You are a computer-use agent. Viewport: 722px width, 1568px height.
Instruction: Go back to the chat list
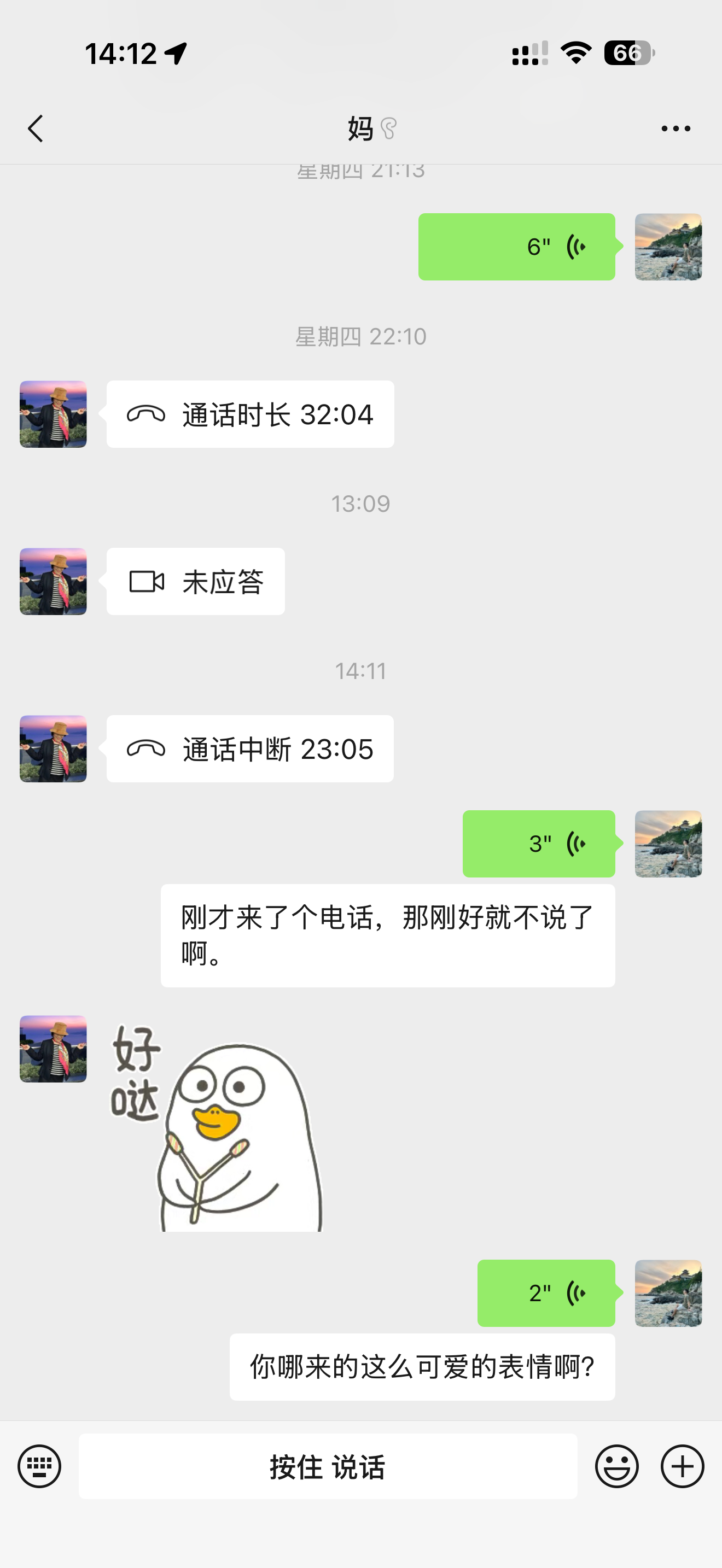pyautogui.click(x=36, y=128)
